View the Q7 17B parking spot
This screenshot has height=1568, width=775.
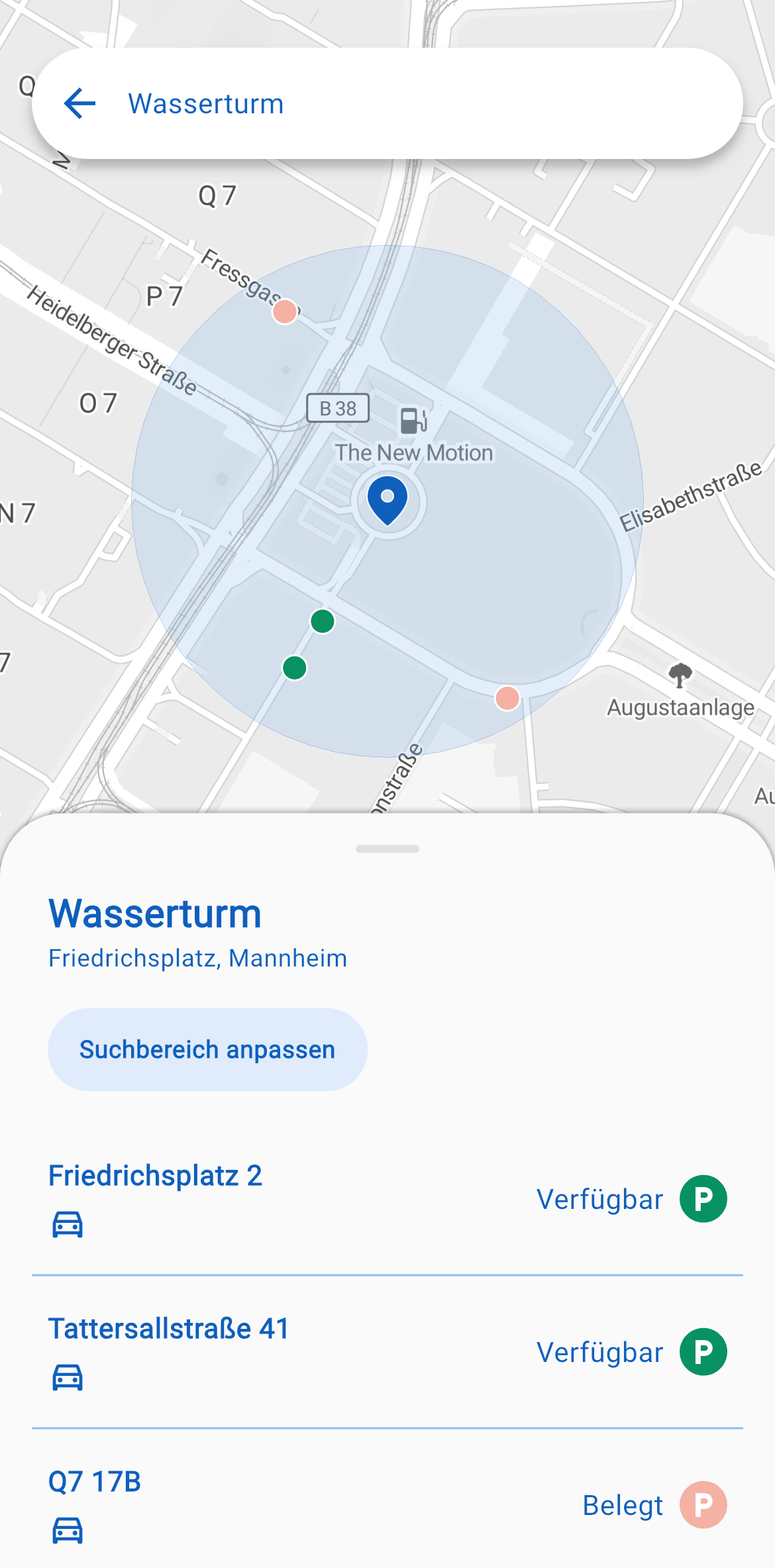387,1504
